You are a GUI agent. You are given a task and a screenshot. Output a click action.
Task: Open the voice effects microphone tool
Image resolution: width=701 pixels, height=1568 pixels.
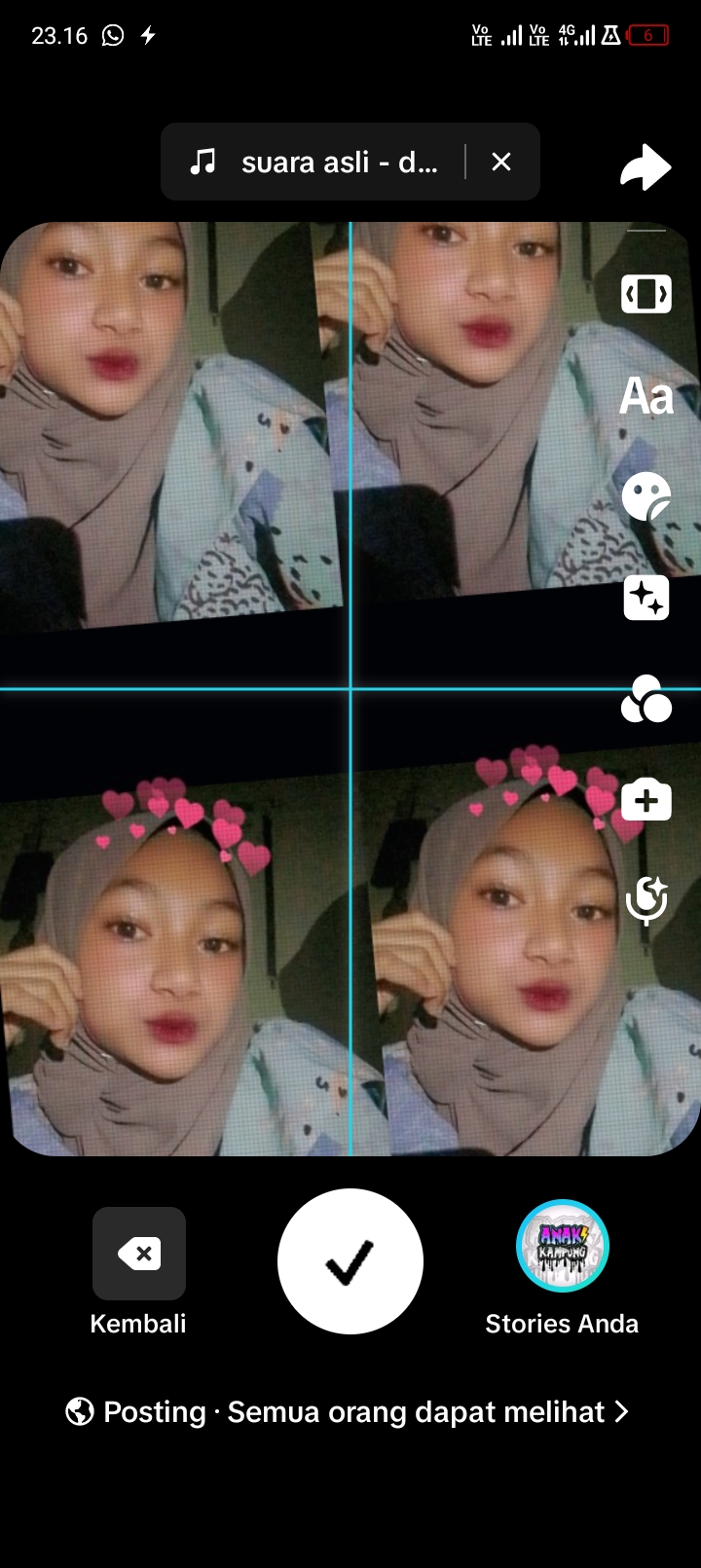point(646,899)
